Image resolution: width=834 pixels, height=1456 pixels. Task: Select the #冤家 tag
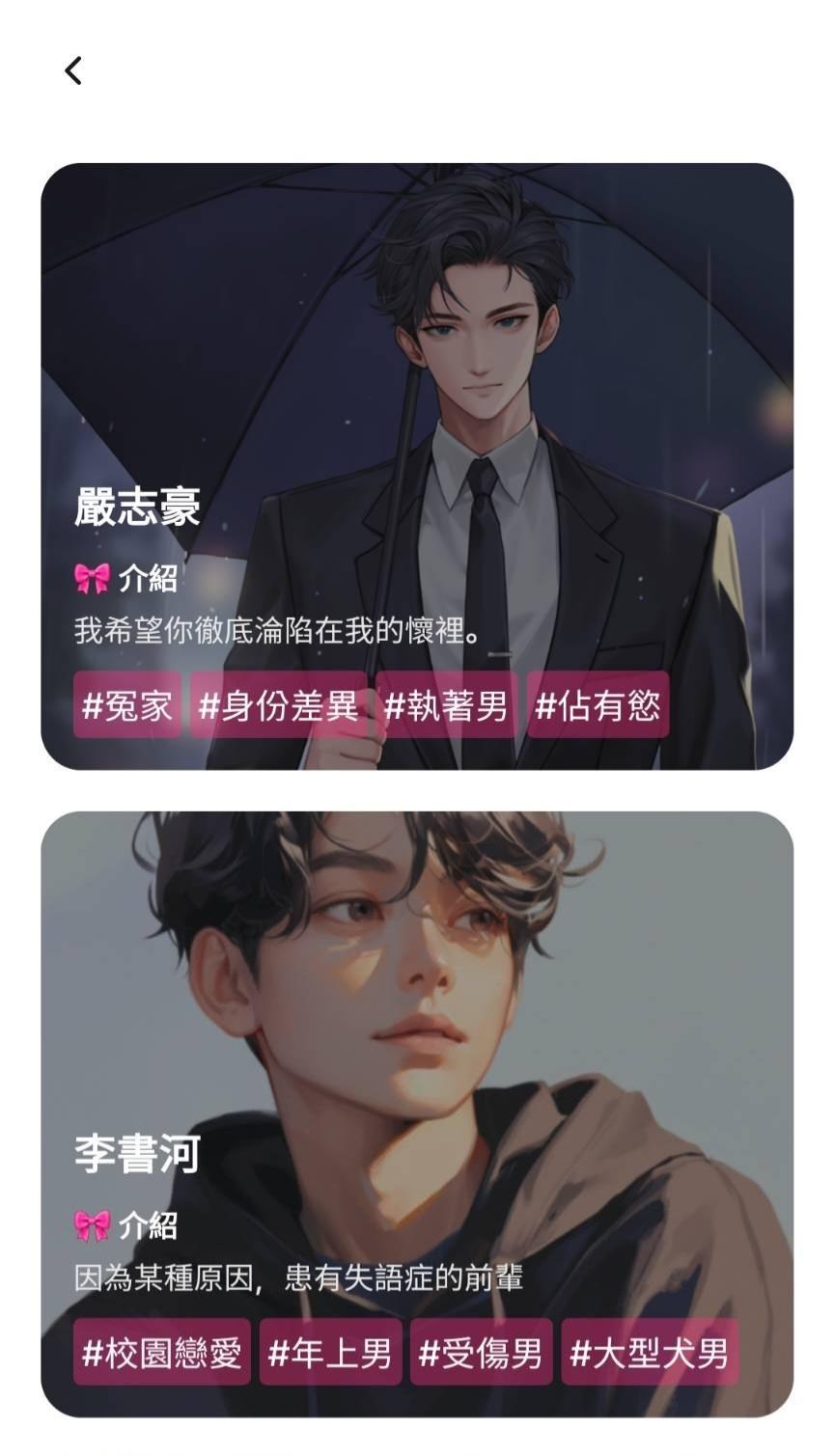pos(127,705)
